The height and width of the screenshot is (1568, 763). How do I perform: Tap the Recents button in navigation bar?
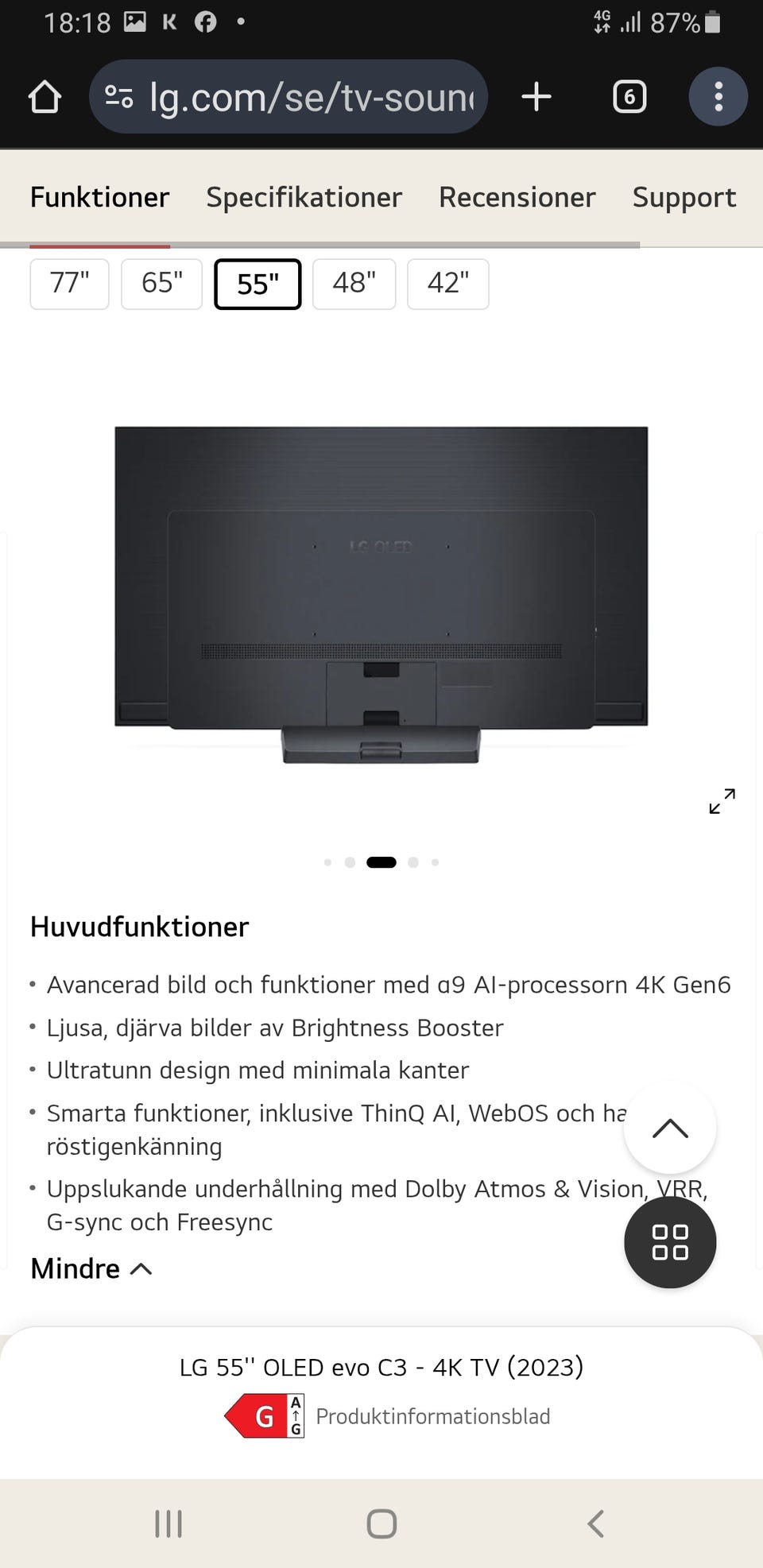click(167, 1523)
